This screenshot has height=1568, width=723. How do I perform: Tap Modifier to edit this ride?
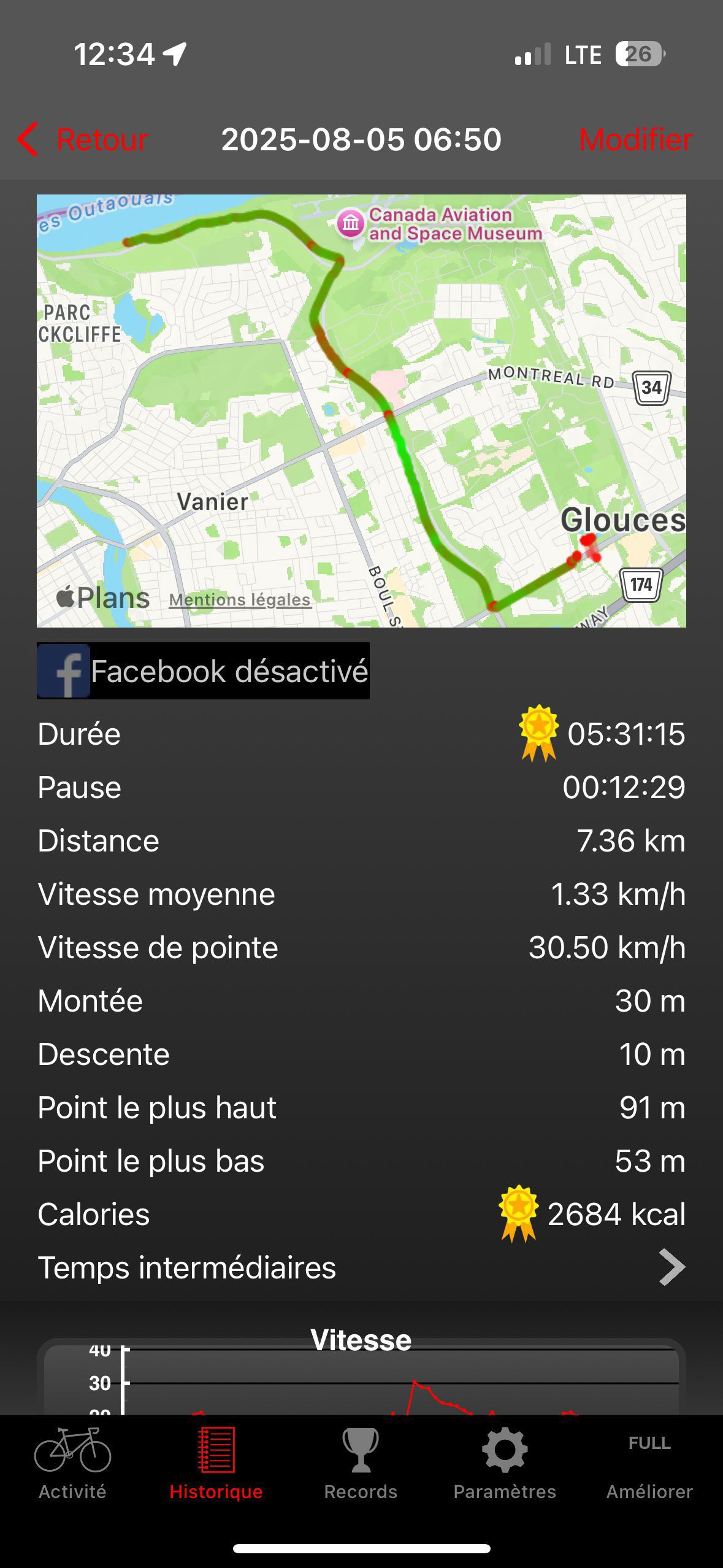click(635, 140)
